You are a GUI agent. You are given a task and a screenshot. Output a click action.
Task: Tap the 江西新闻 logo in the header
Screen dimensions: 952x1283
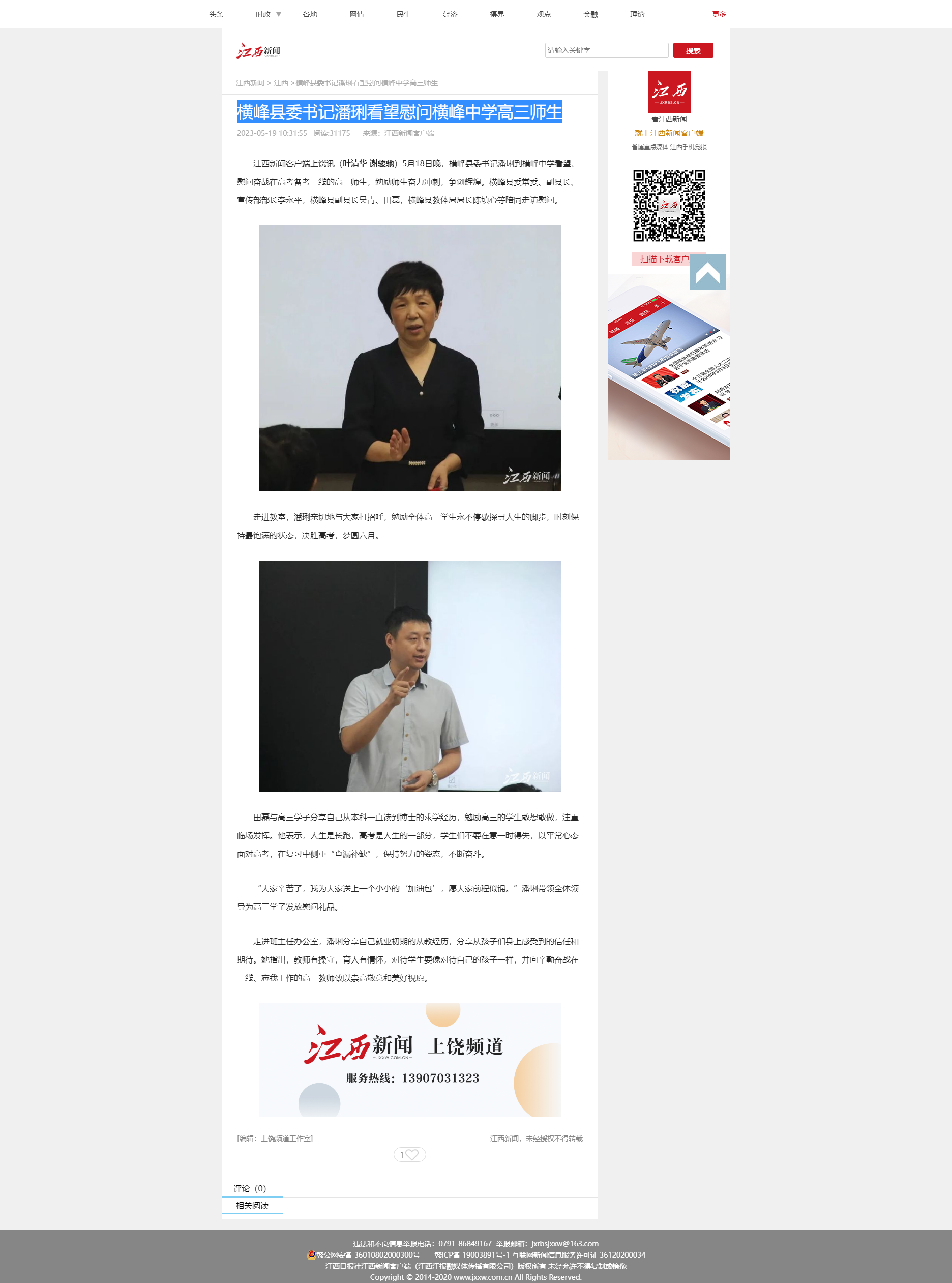coord(258,51)
